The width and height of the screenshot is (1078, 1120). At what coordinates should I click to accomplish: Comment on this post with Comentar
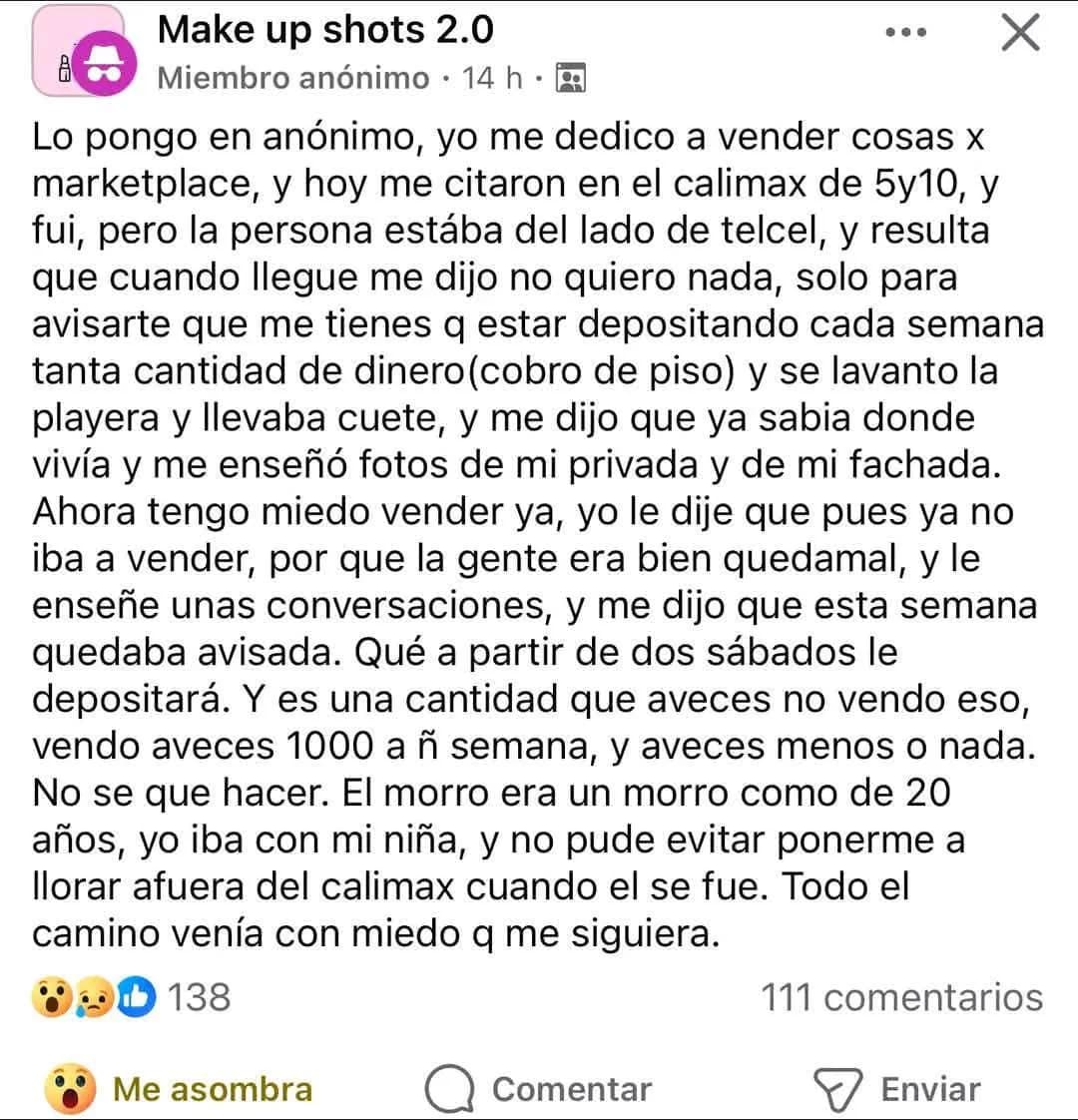539,1088
